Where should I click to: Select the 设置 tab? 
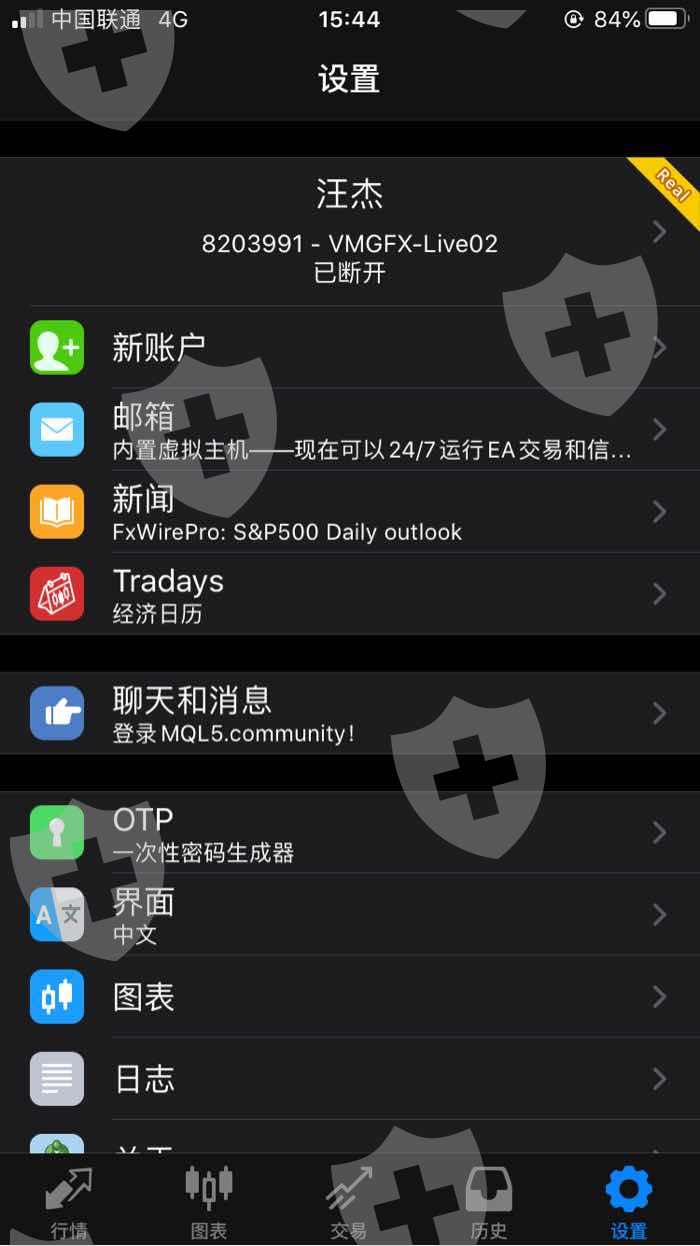[x=629, y=1202]
